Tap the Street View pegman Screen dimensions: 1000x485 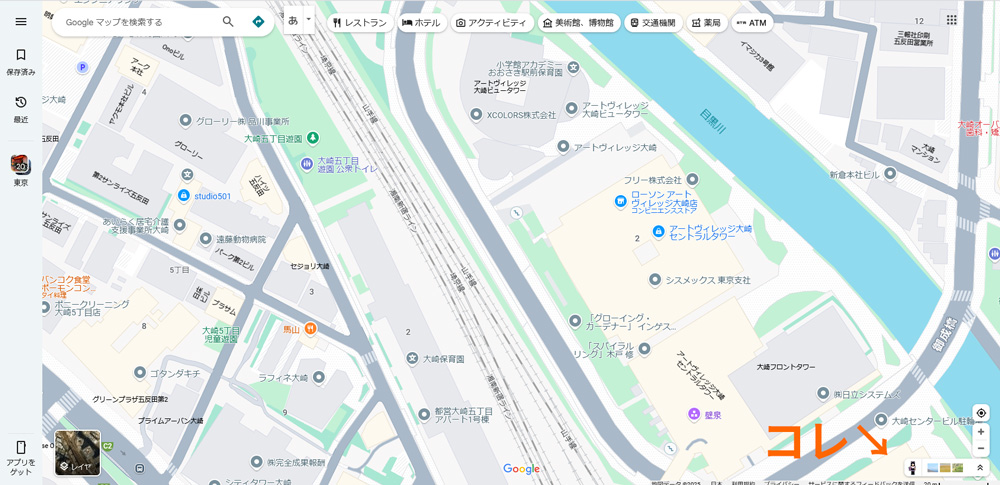(912, 467)
